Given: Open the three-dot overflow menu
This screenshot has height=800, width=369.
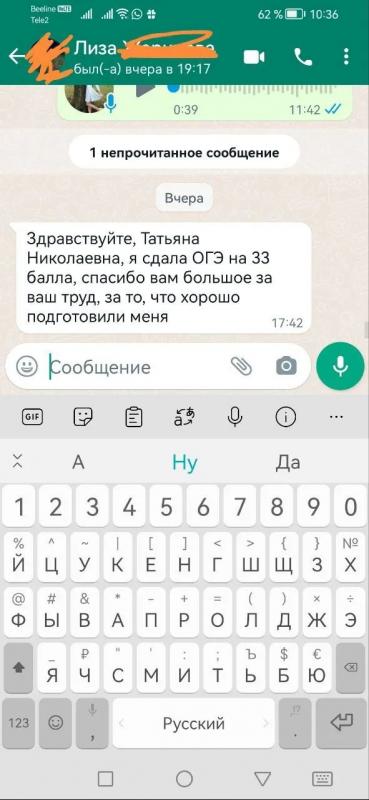Looking at the screenshot, I should [x=347, y=57].
